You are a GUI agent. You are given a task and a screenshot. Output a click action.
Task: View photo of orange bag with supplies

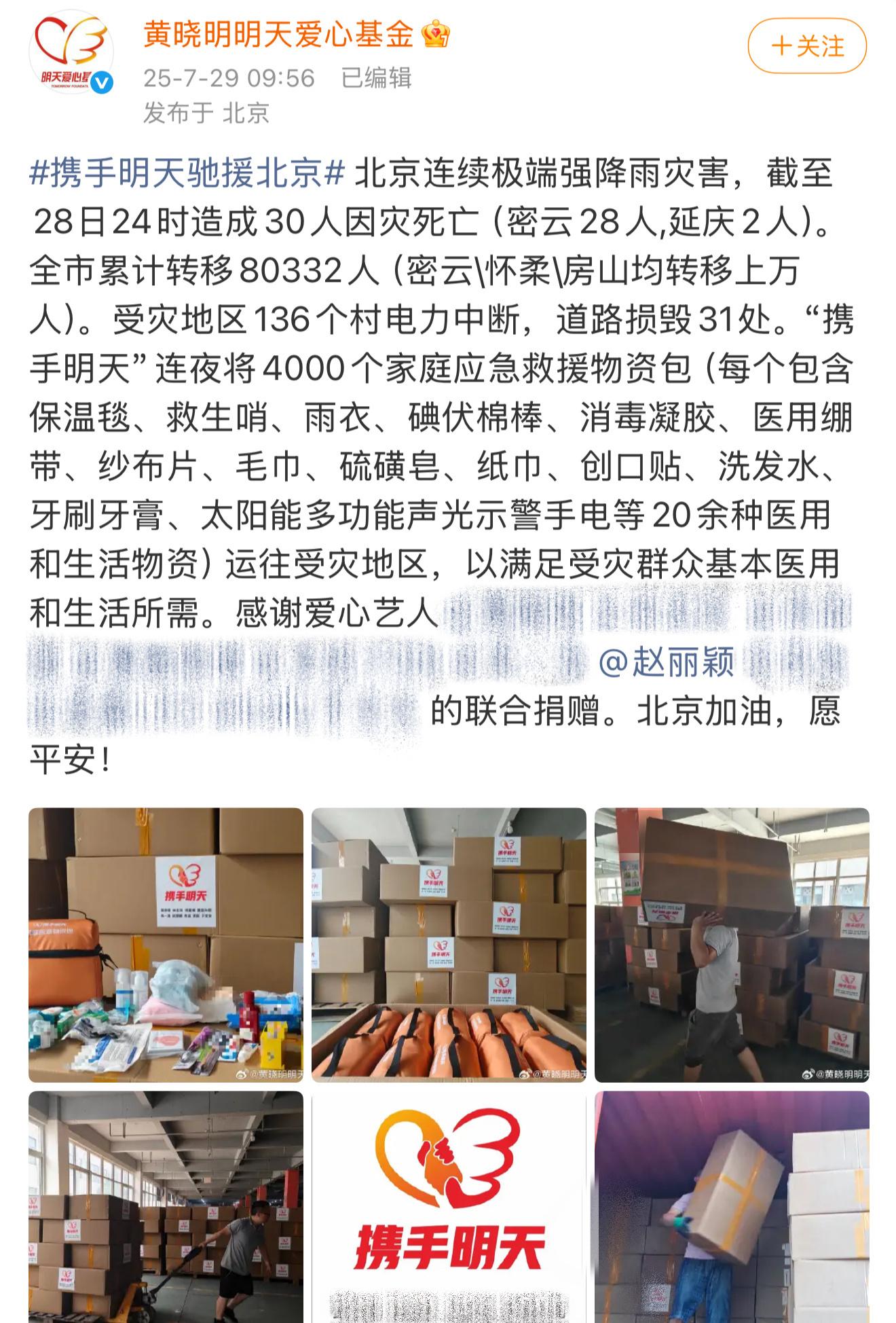coord(166,944)
